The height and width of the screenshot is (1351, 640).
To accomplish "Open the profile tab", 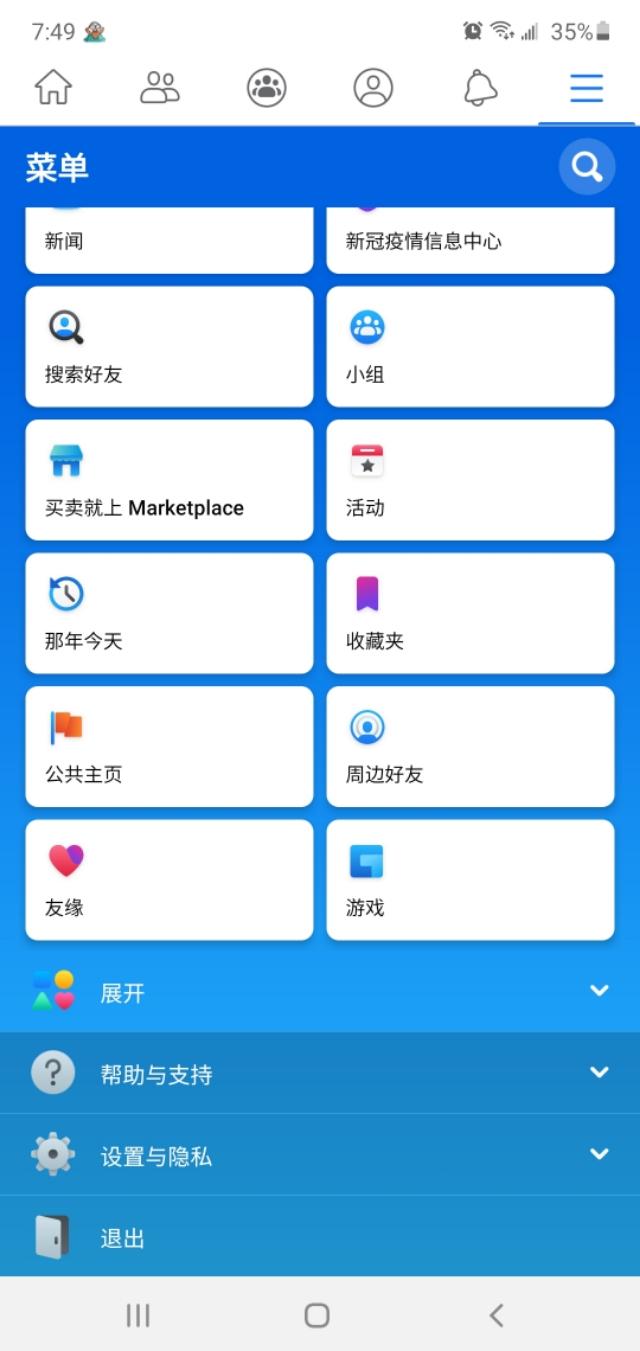I will [373, 88].
